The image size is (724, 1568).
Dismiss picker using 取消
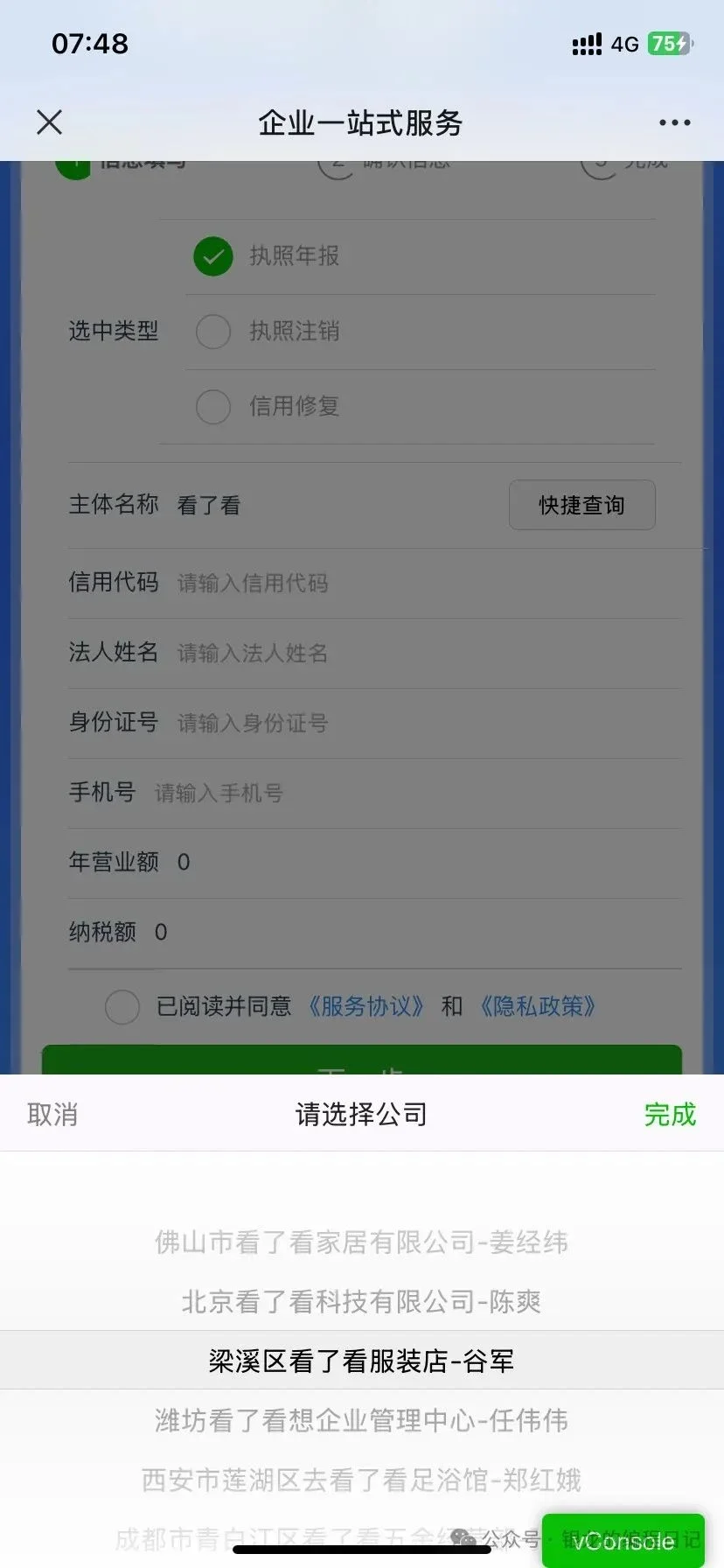[52, 1114]
